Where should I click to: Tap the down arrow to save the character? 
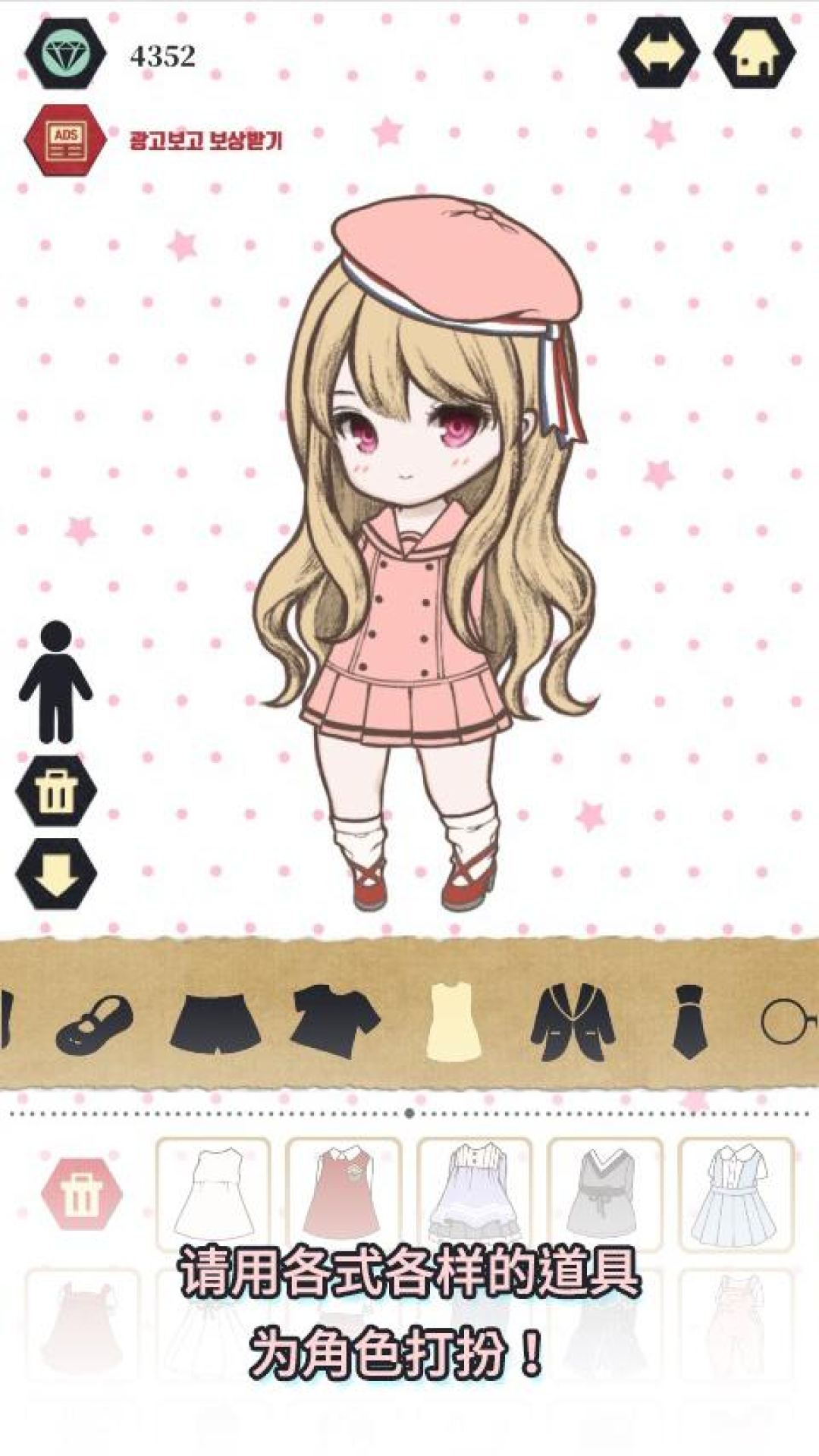click(56, 874)
